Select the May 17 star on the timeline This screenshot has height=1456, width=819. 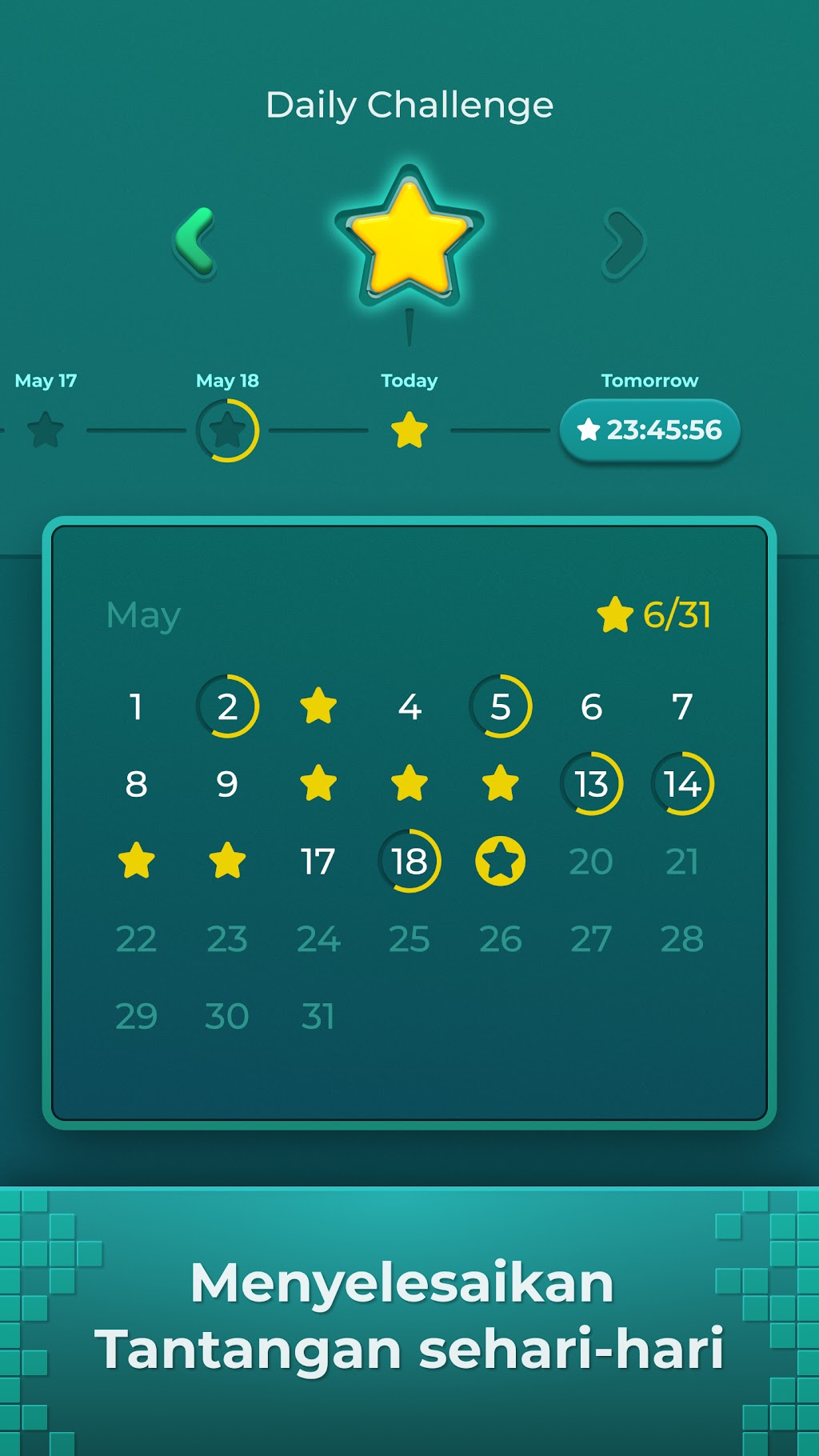[46, 430]
